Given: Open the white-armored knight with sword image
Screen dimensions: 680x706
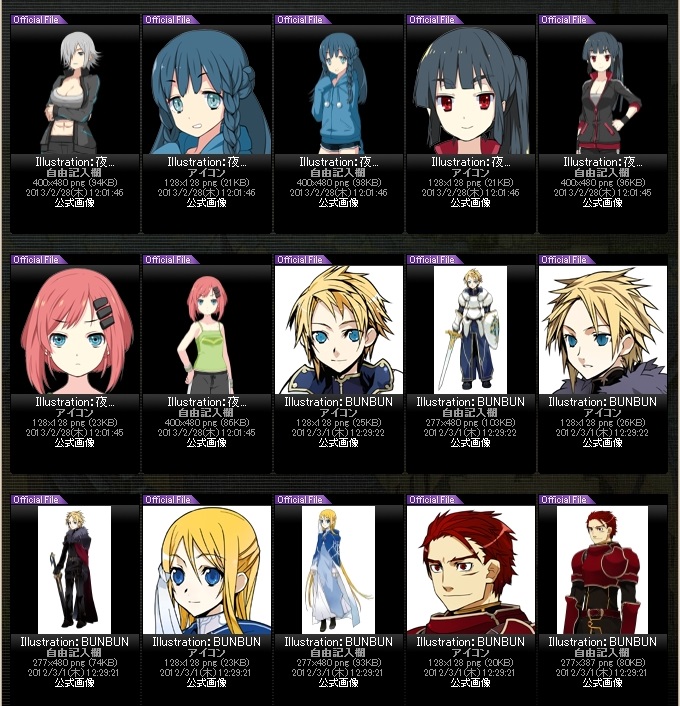Looking at the screenshot, I should pyautogui.click(x=471, y=330).
